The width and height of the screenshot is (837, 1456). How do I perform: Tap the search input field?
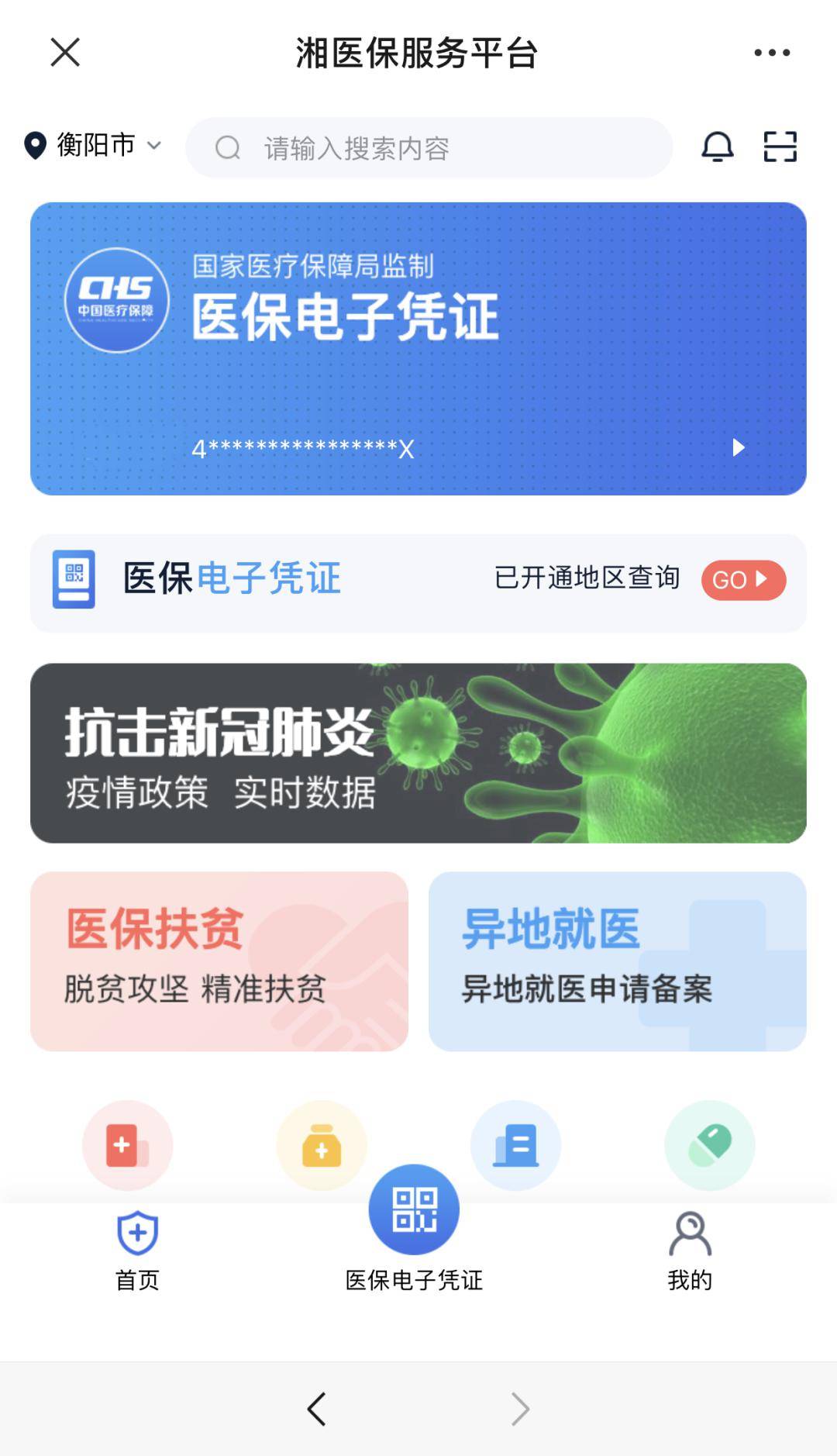point(429,147)
